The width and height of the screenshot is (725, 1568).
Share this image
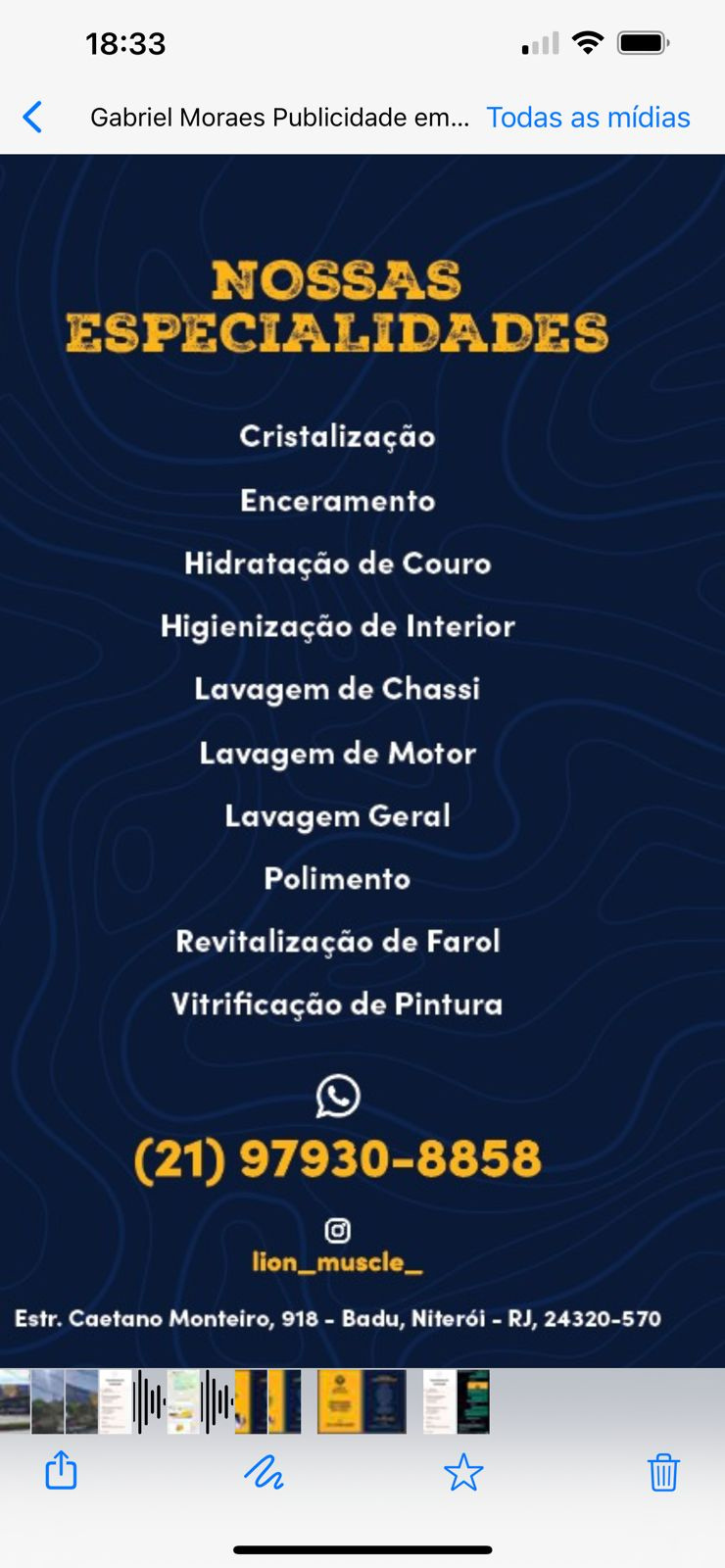click(x=61, y=1470)
